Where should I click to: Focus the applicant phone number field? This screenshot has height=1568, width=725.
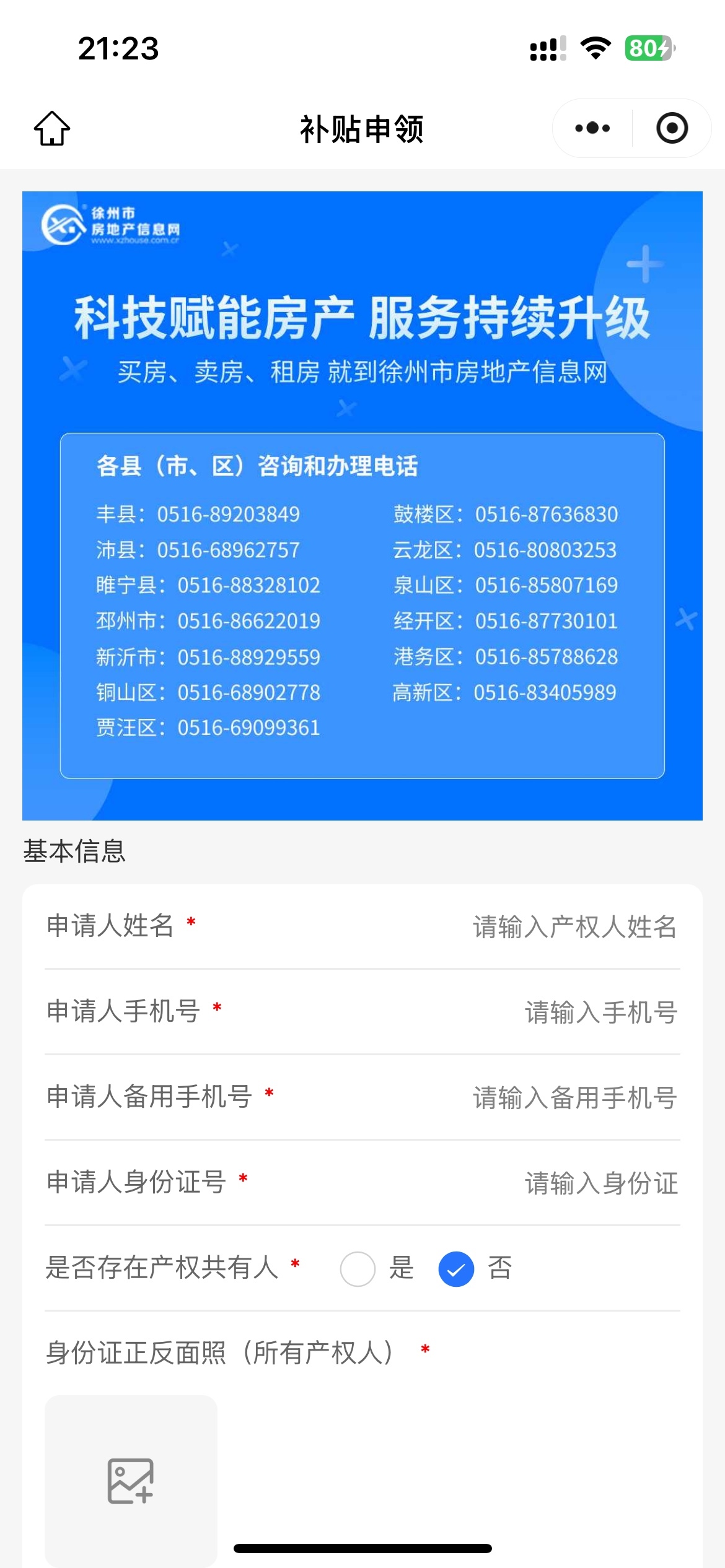point(600,1013)
